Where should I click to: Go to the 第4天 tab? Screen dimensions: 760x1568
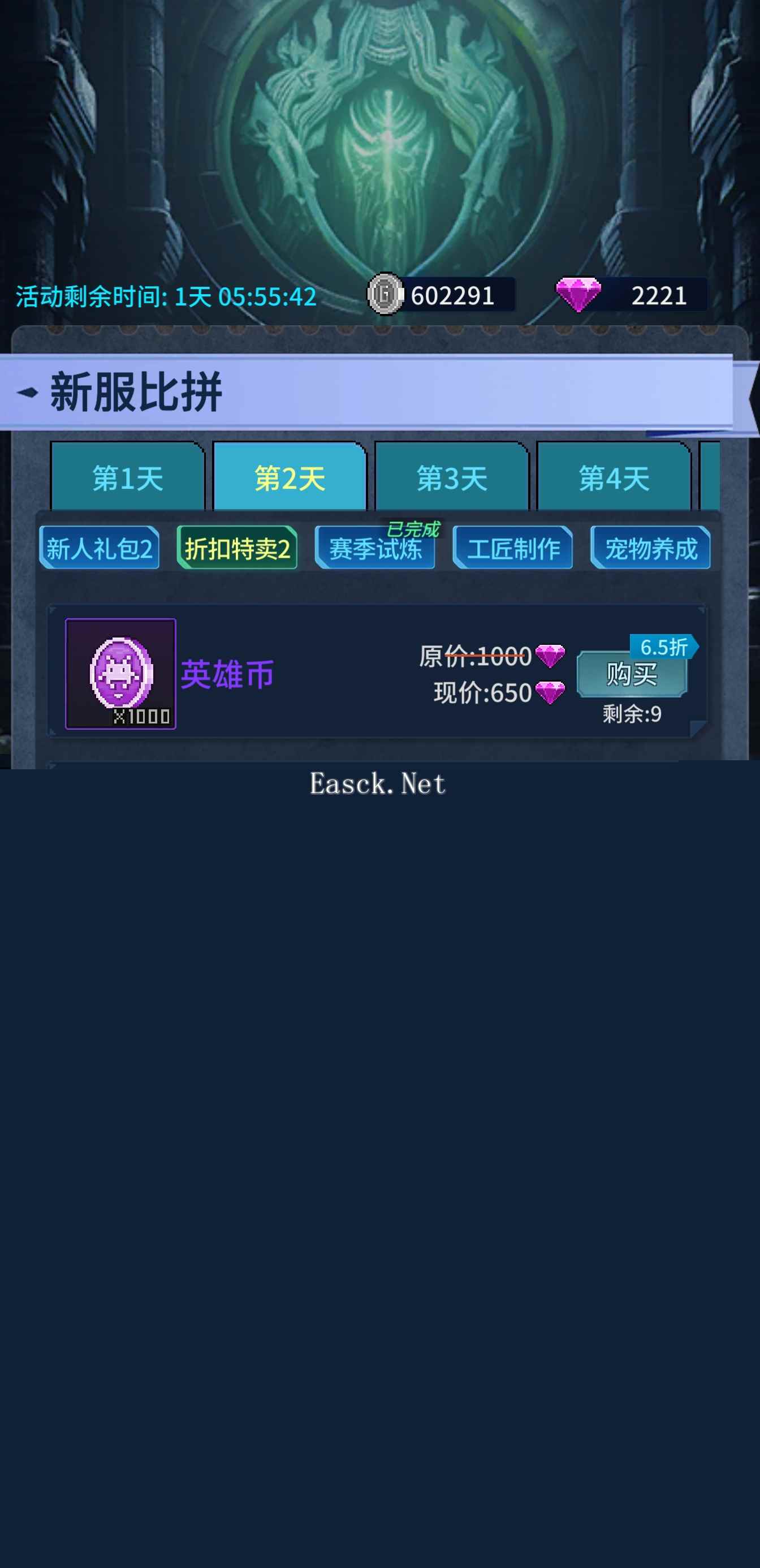[614, 478]
